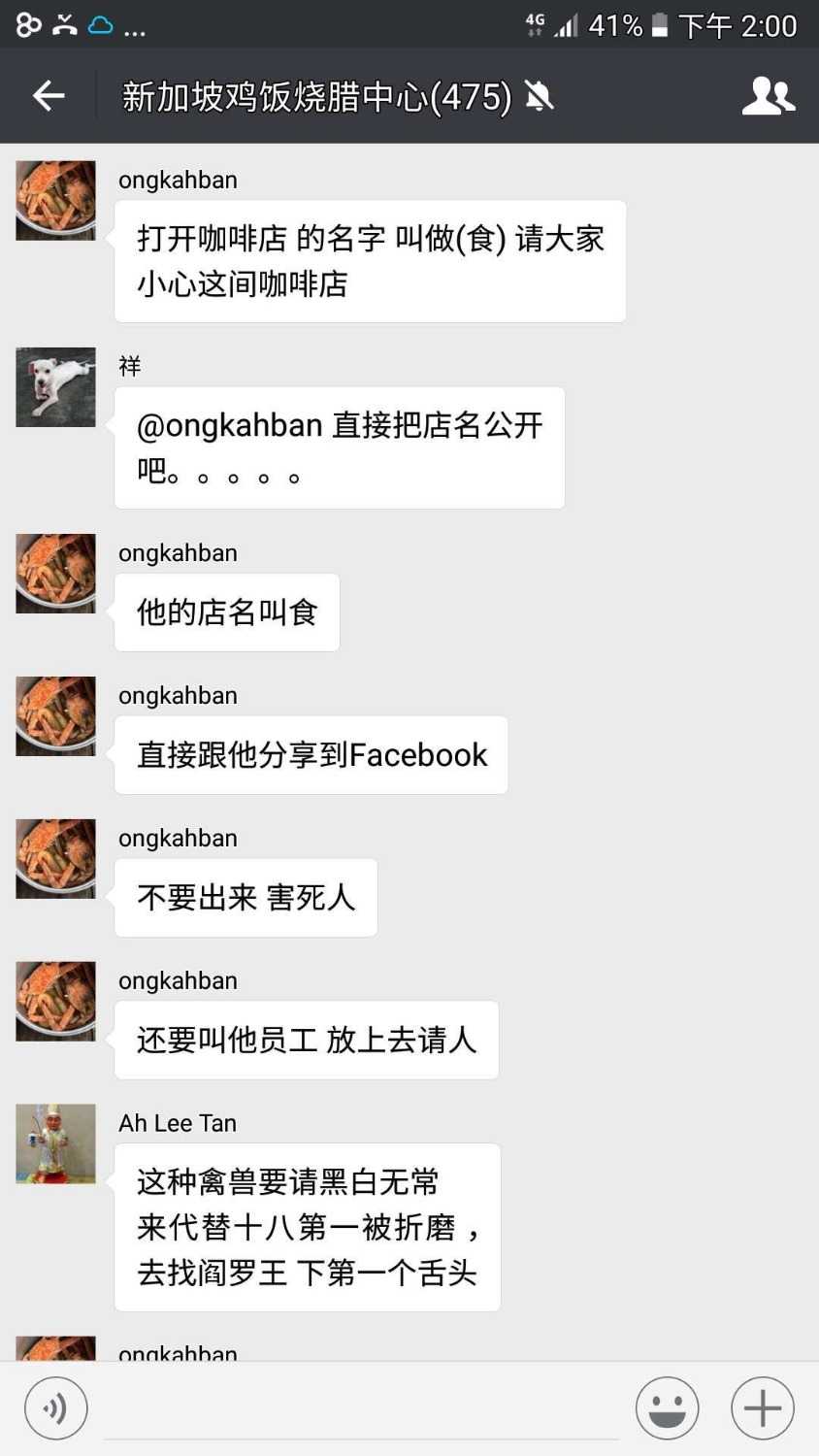Open ongkahban's avatar beside the Facebook message
This screenshot has width=819, height=1456.
click(55, 716)
